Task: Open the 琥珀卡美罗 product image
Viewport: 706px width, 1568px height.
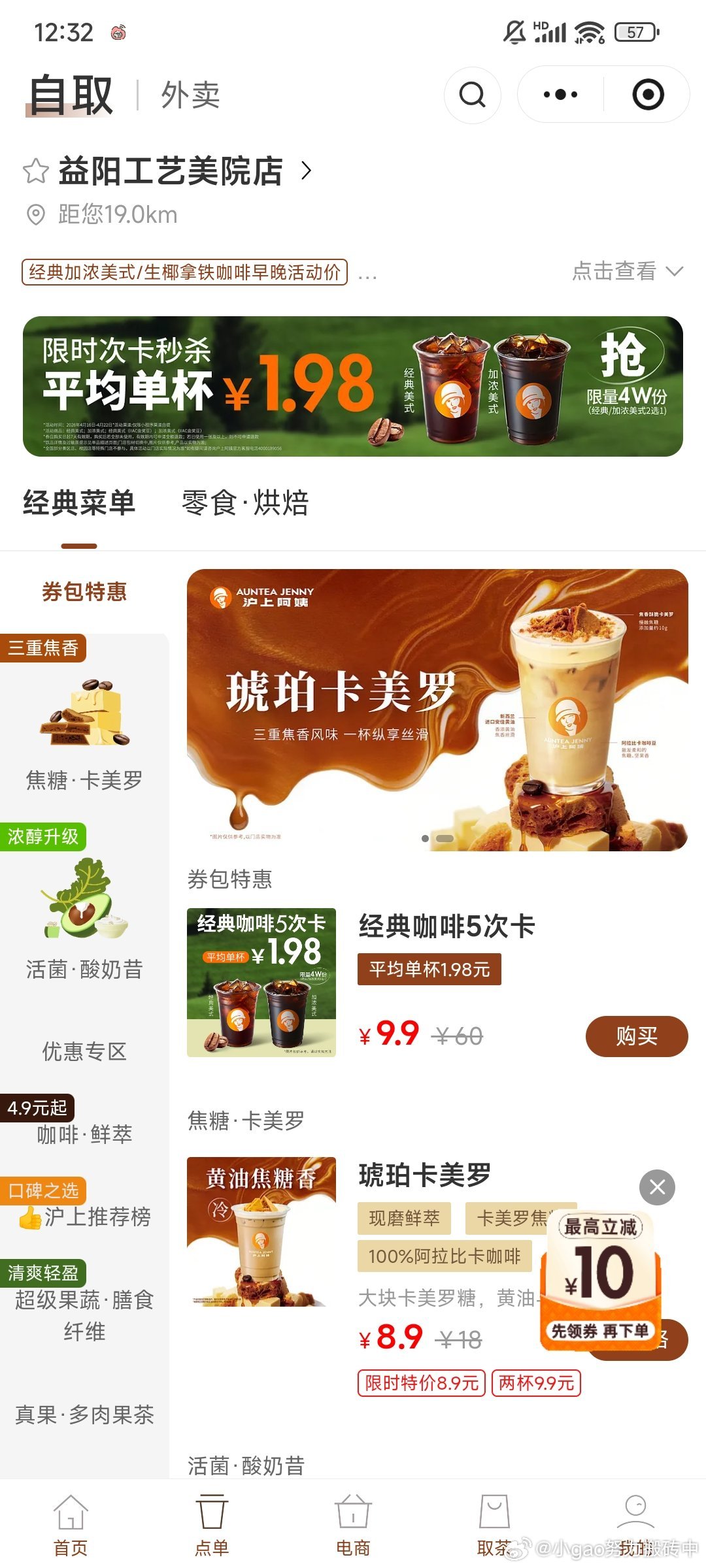Action: tap(261, 1232)
